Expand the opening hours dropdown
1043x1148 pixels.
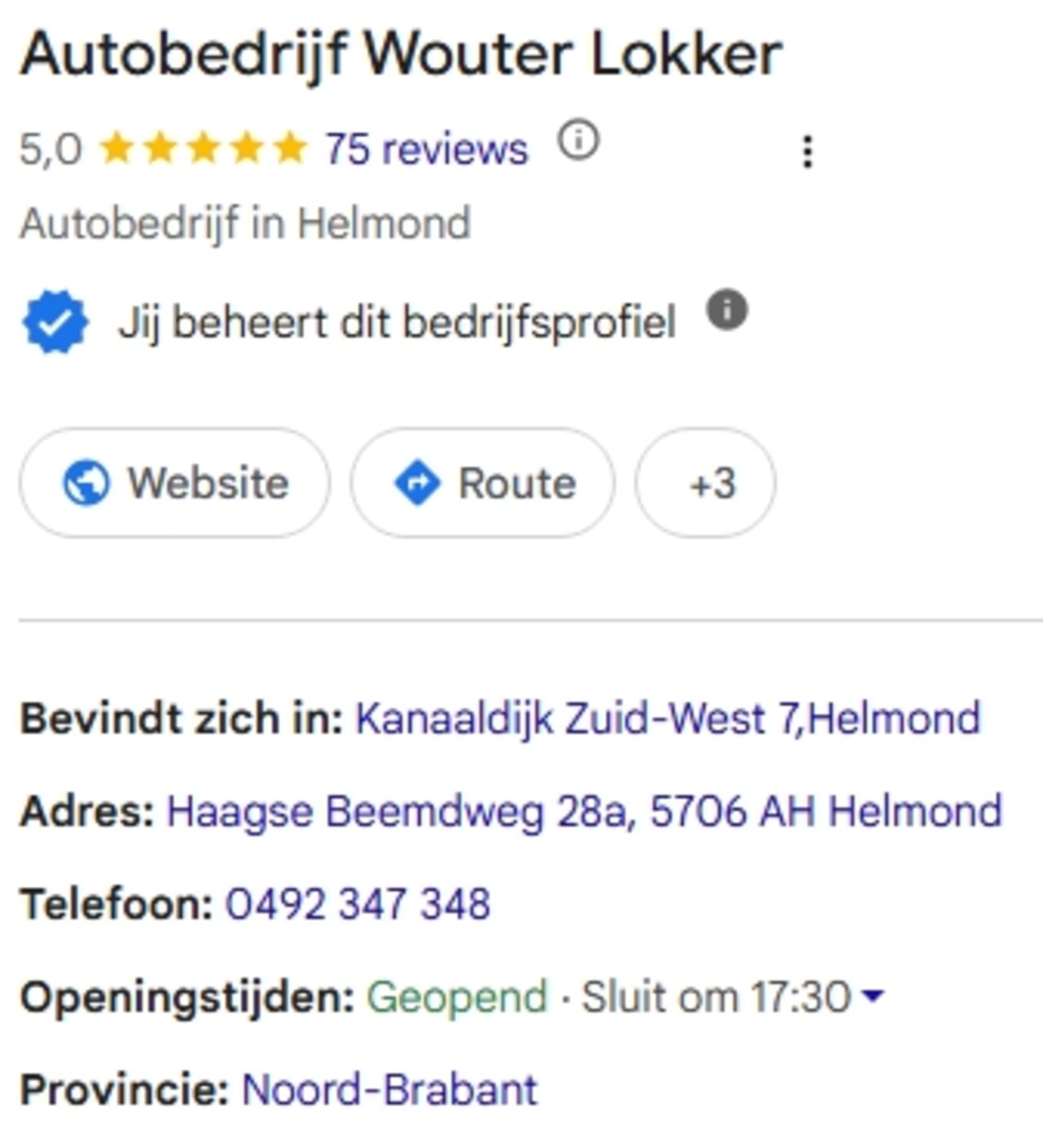point(872,996)
